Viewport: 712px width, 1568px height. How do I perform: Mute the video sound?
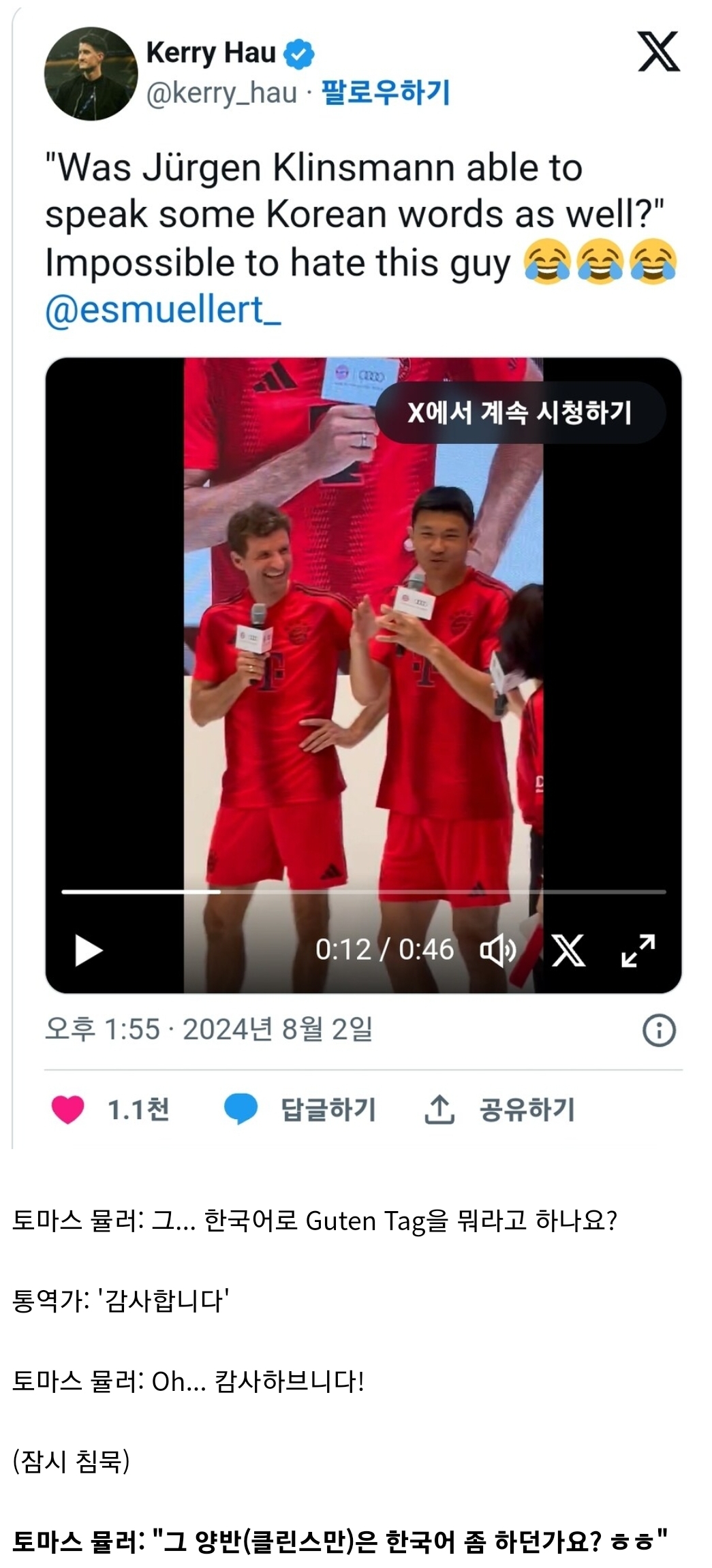(498, 950)
